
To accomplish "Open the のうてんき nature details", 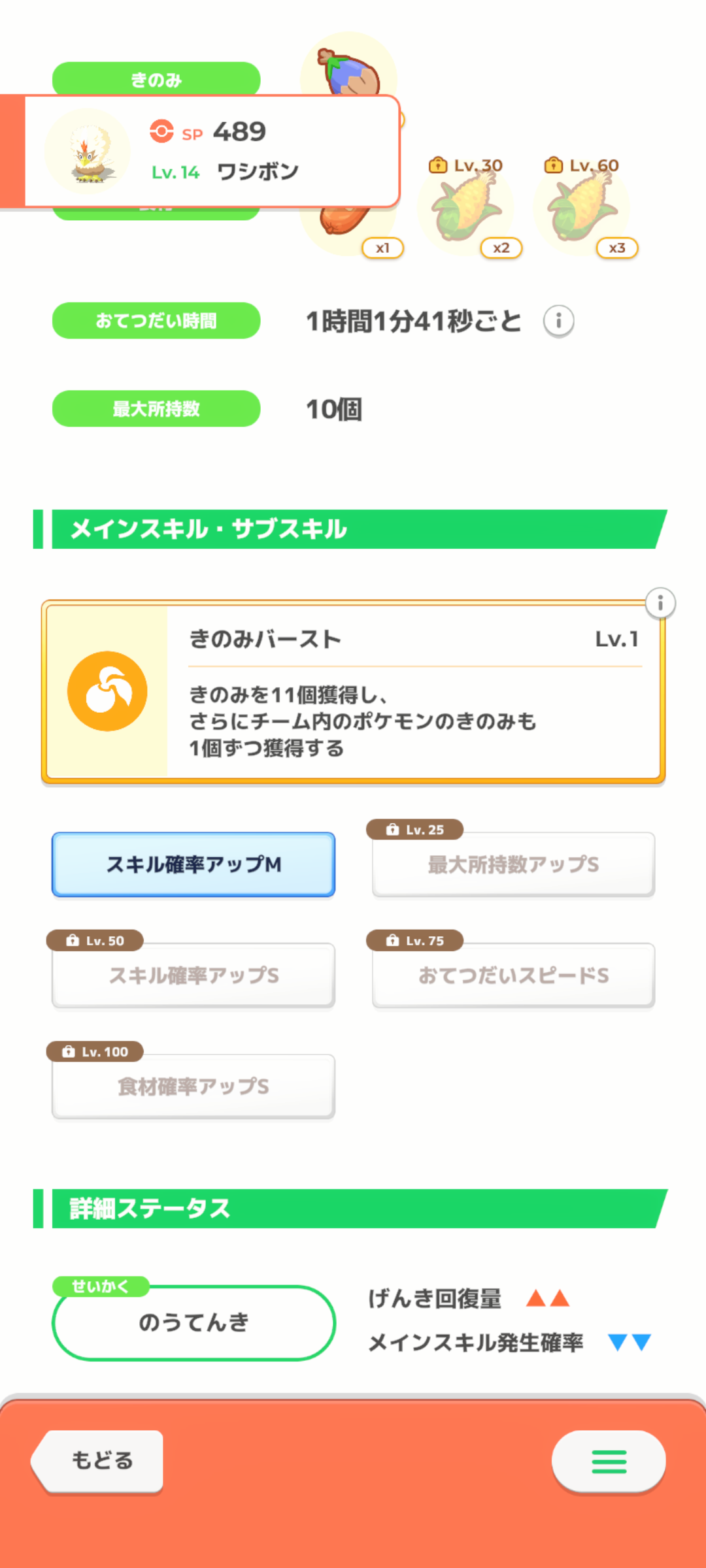I will pos(193,1322).
